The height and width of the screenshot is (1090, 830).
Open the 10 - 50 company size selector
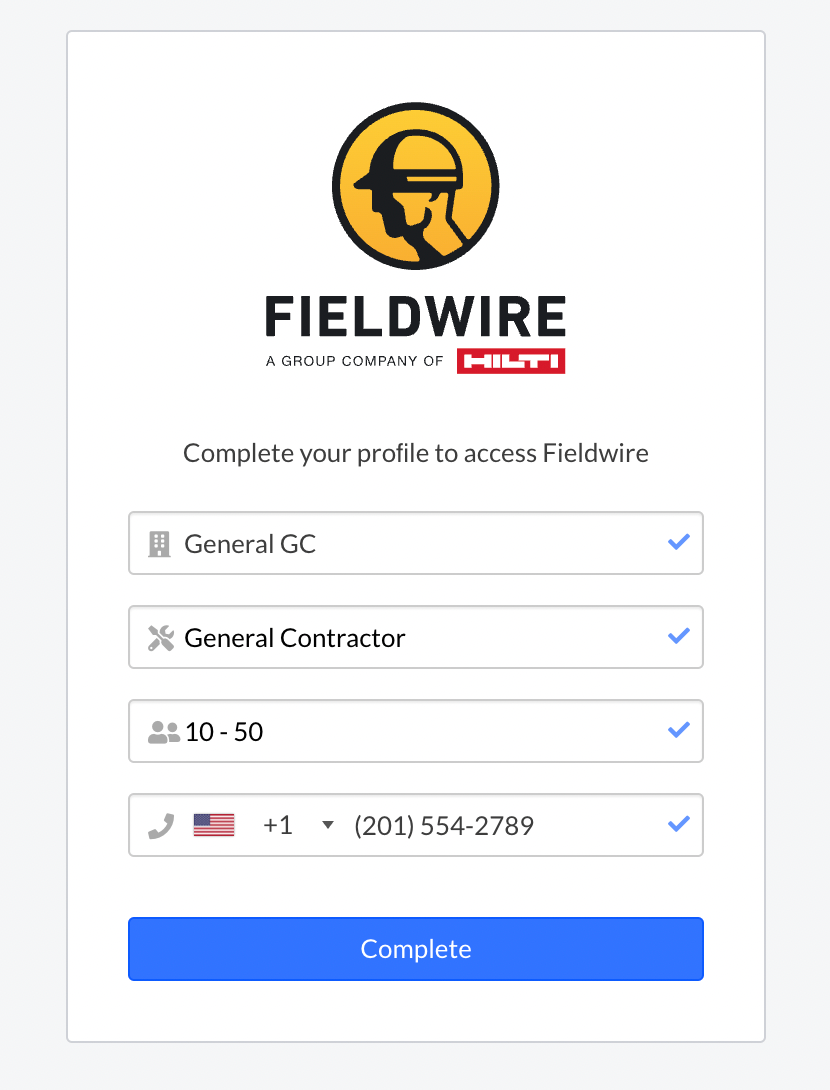[x=415, y=731]
